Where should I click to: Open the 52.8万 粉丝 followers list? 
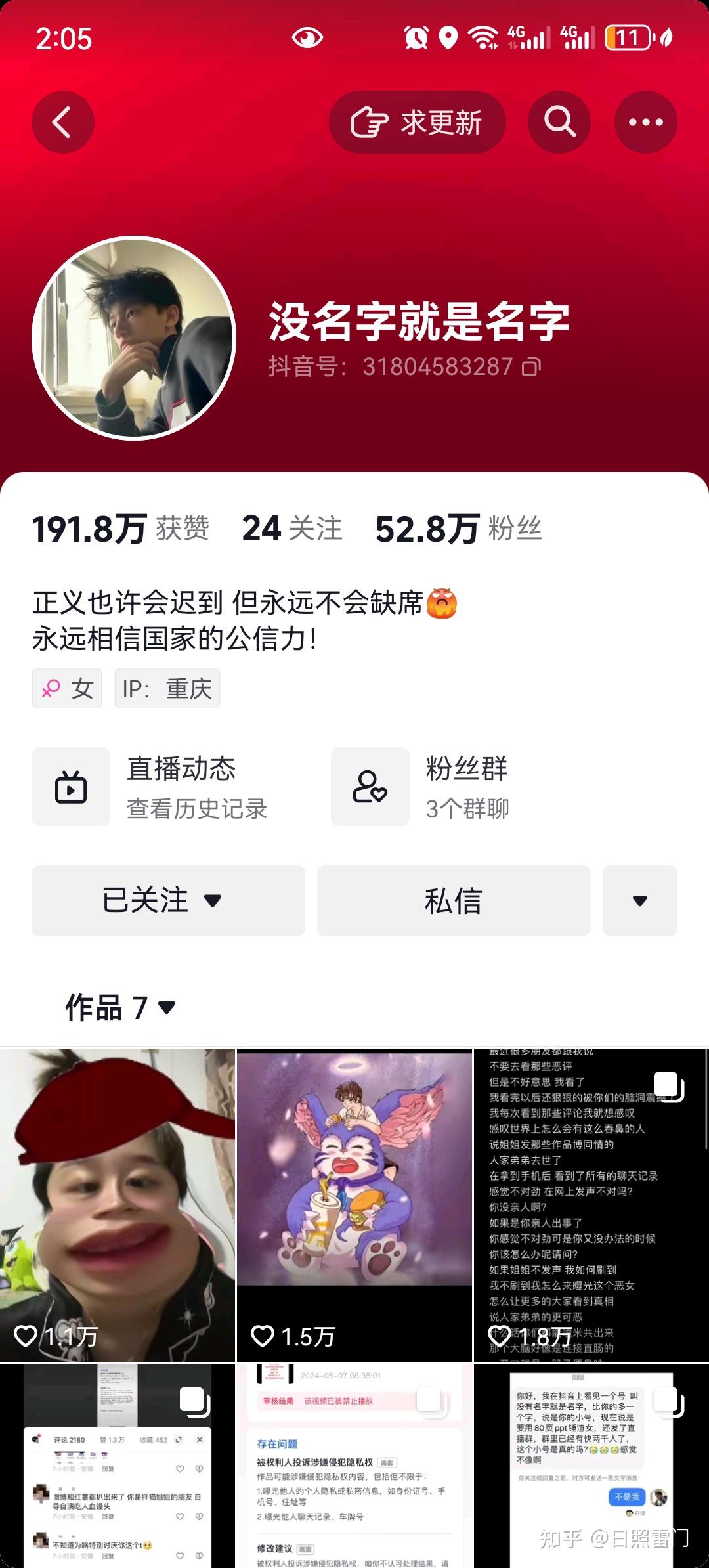pos(458,529)
